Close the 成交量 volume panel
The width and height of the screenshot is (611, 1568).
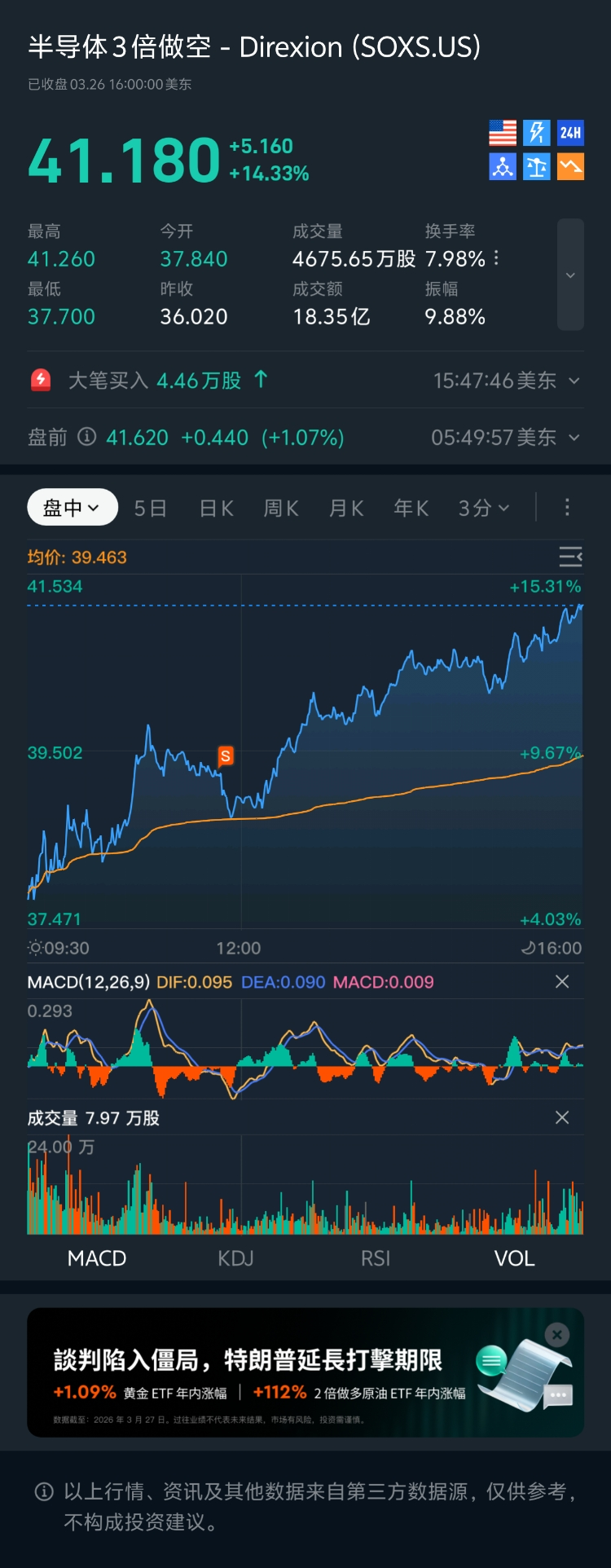click(x=562, y=1117)
